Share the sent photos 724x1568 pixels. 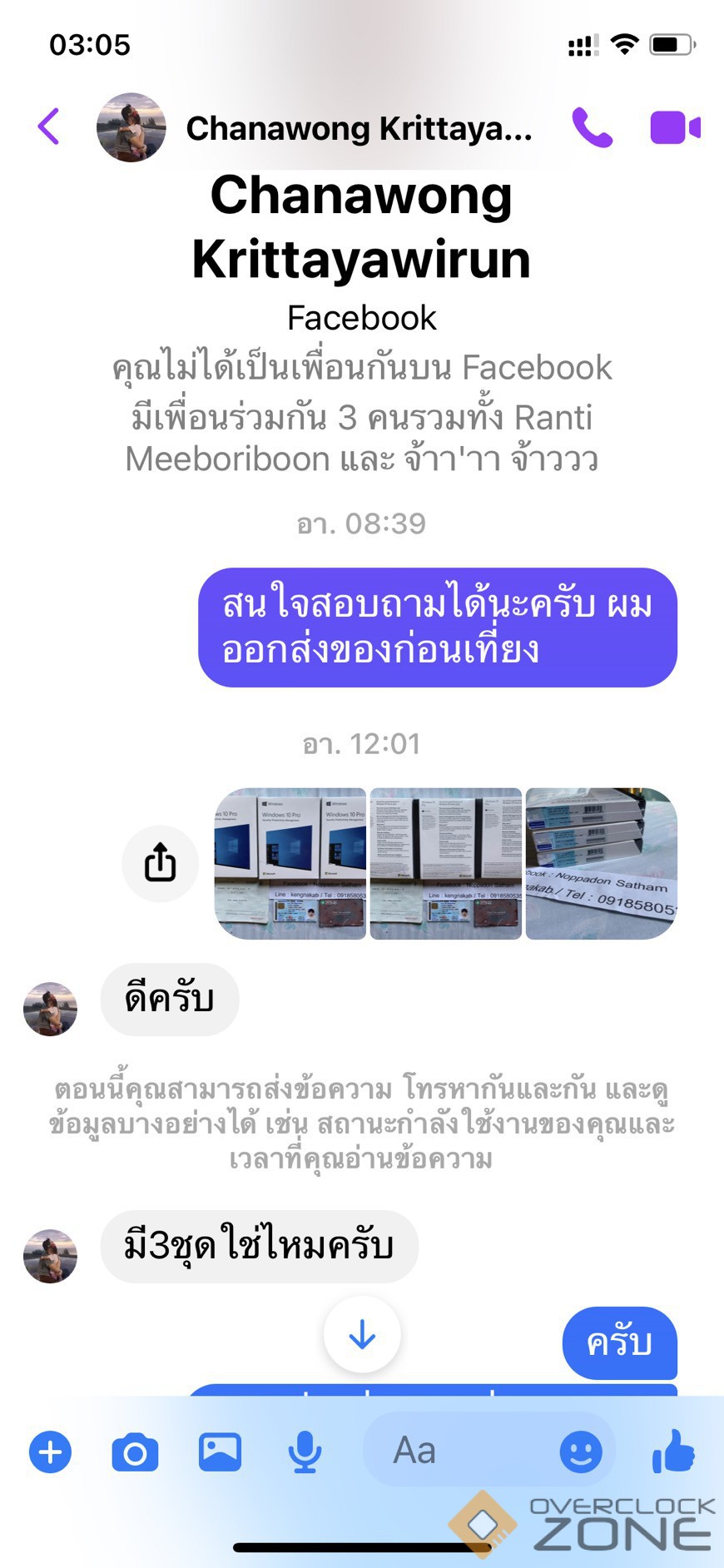pos(160,862)
